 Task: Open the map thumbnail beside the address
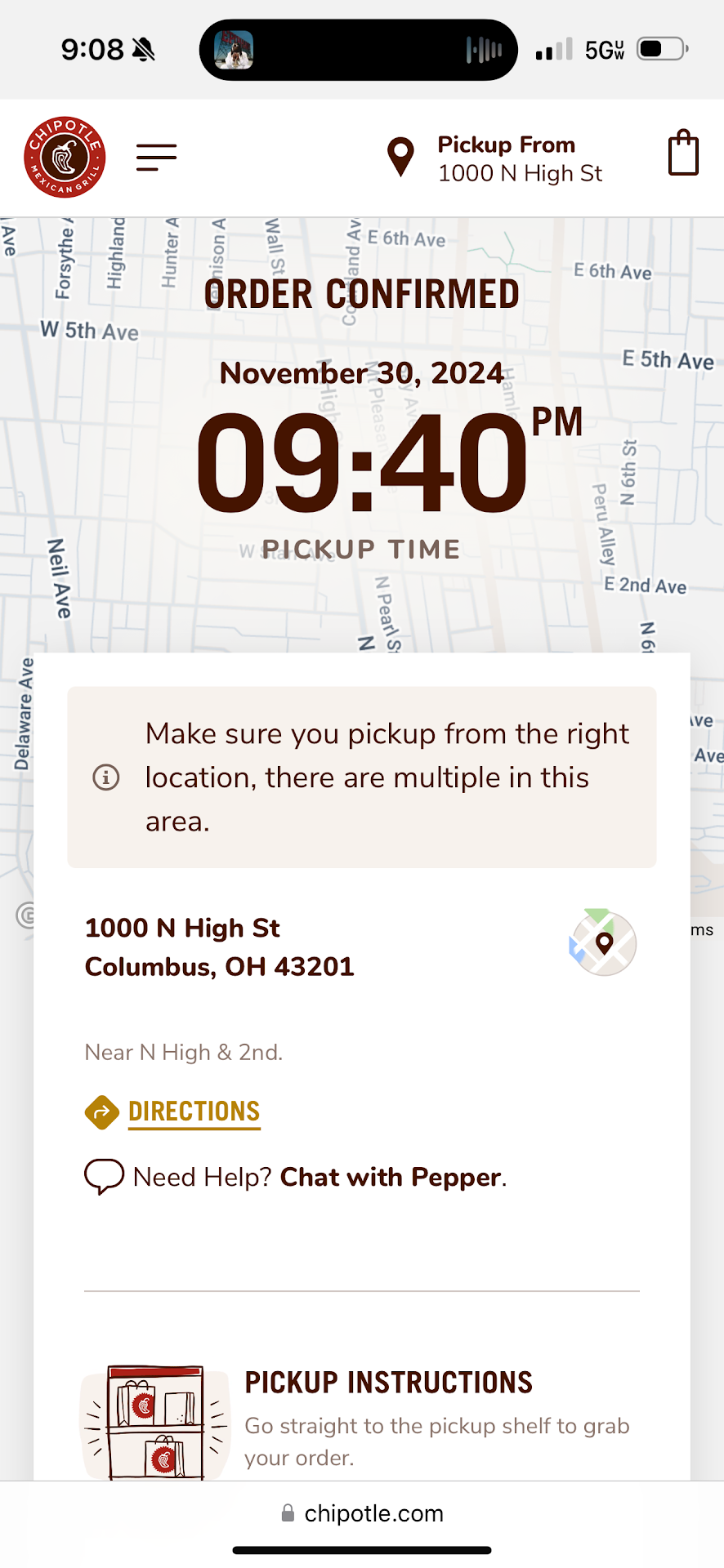click(x=603, y=942)
